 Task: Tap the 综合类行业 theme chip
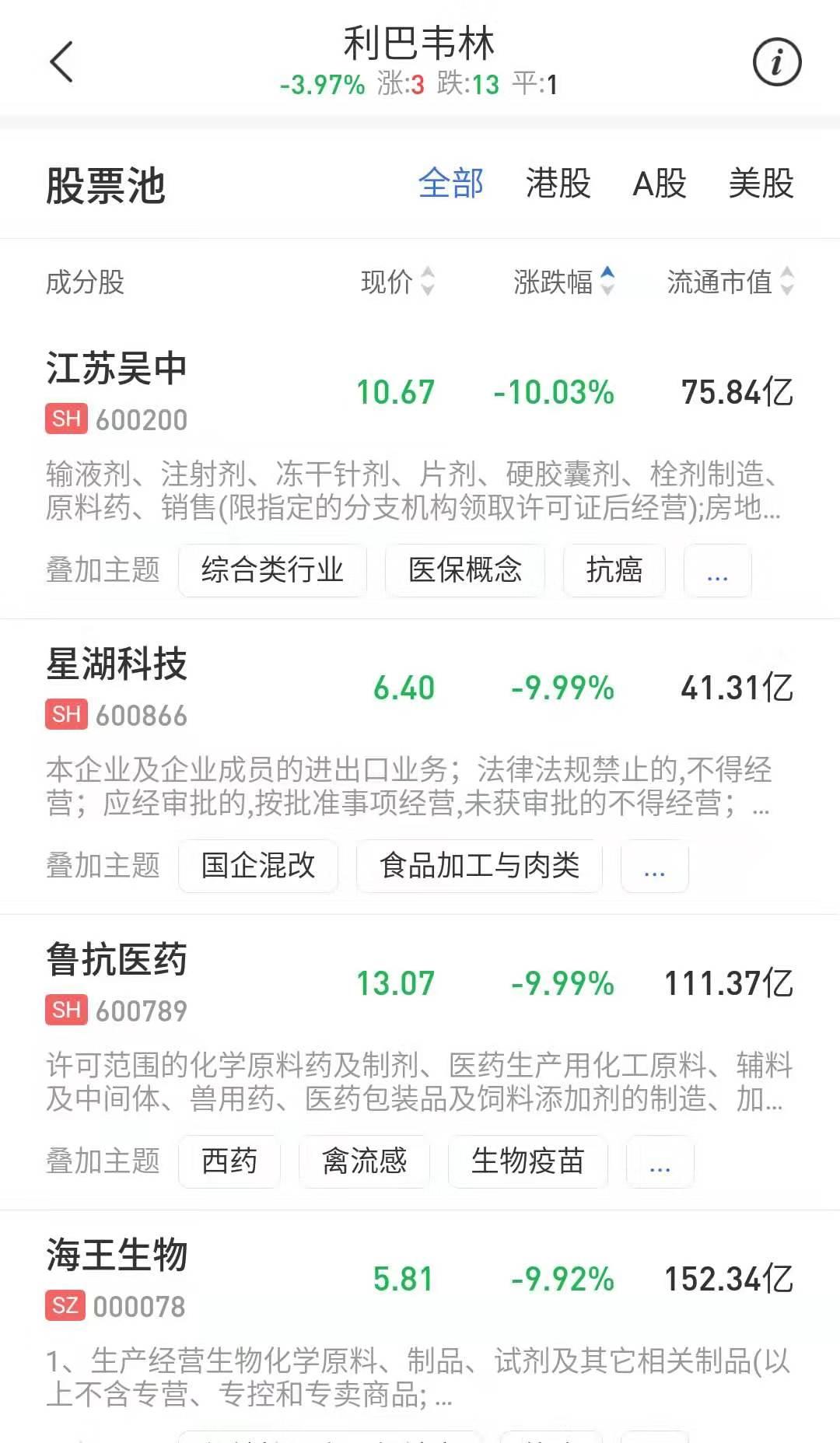tap(272, 570)
